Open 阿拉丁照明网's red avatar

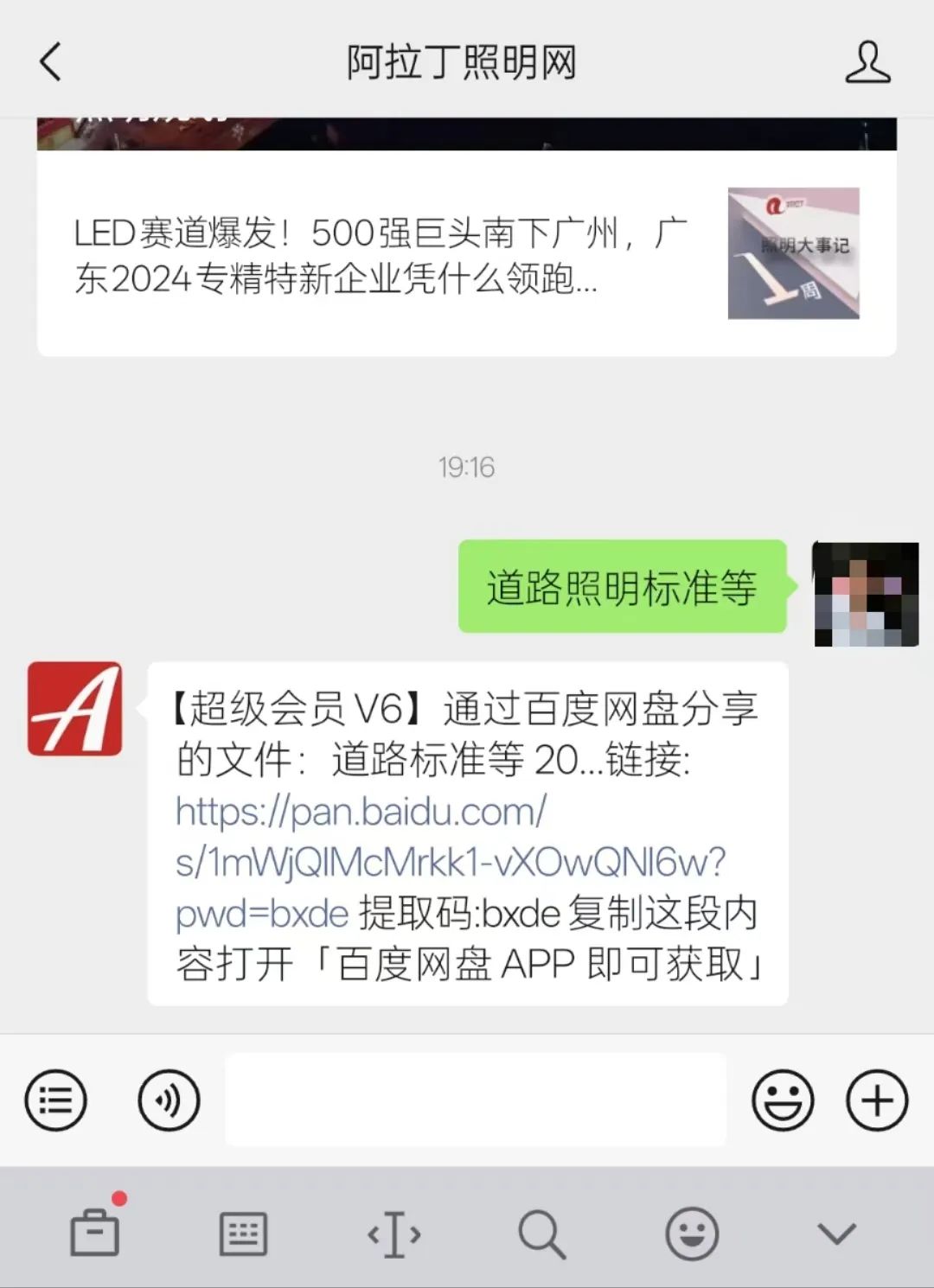pos(75,709)
